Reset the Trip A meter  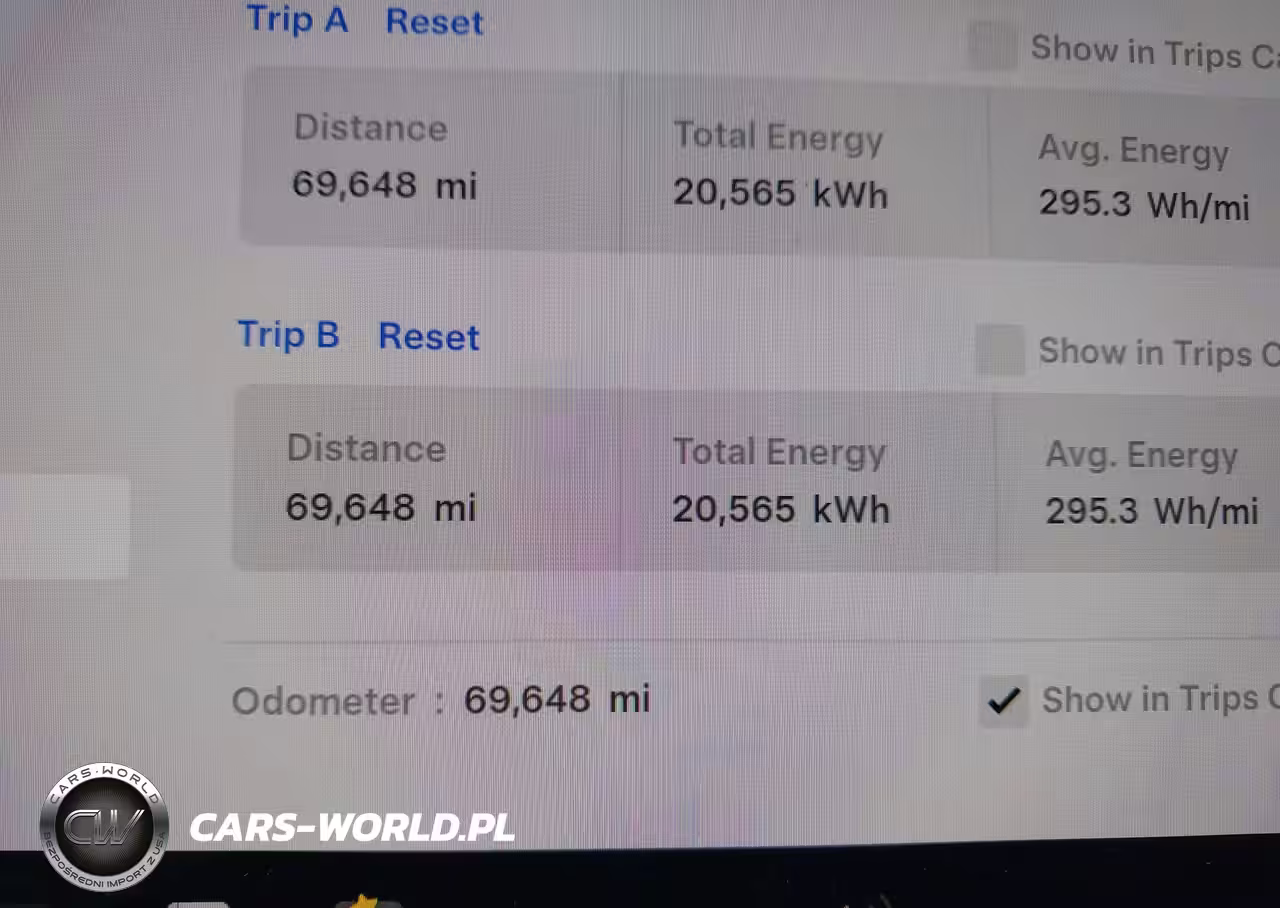pyautogui.click(x=434, y=22)
